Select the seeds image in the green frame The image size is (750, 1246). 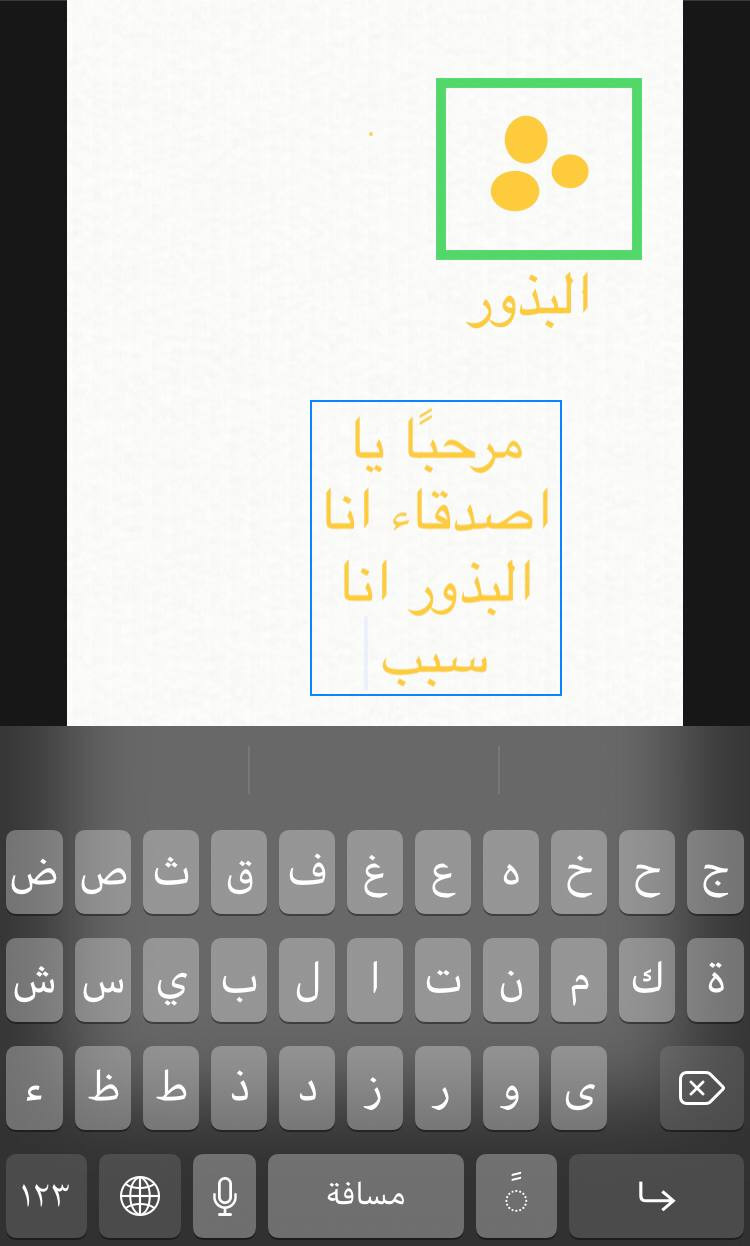pos(538,168)
